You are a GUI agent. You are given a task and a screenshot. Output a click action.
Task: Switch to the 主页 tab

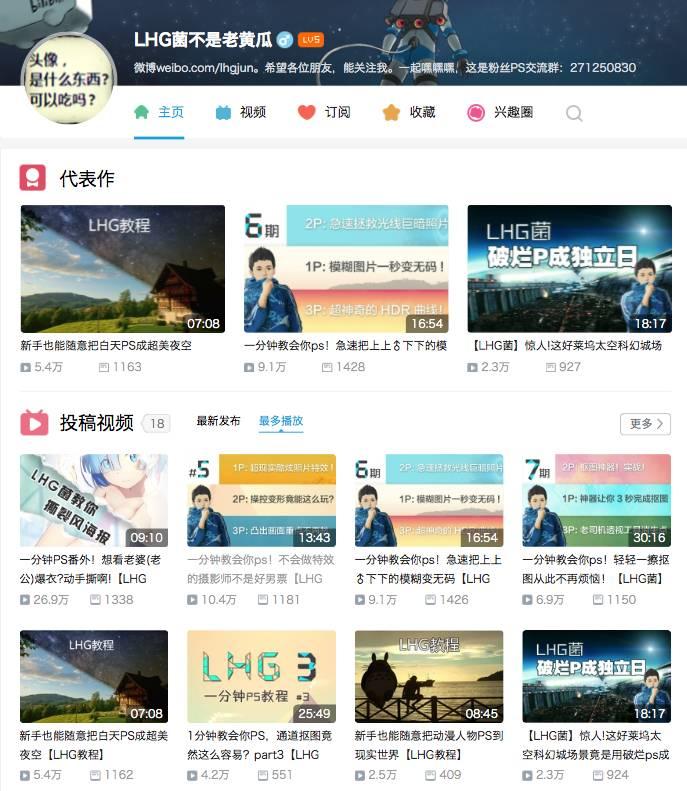(x=159, y=112)
